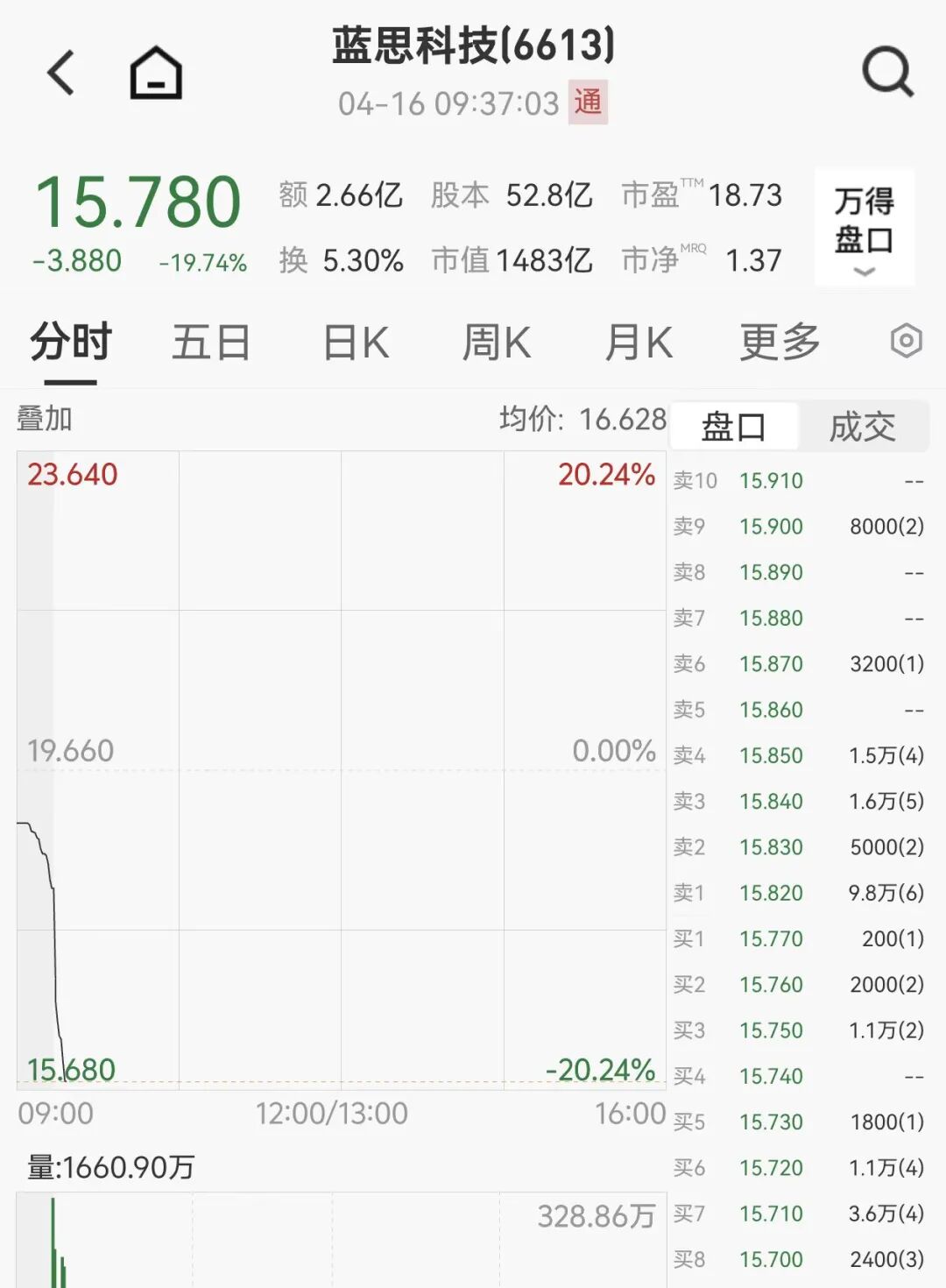Screen dimensions: 946x1288
Task: Tap 叠加 to overlay comparison
Action: 45,419
